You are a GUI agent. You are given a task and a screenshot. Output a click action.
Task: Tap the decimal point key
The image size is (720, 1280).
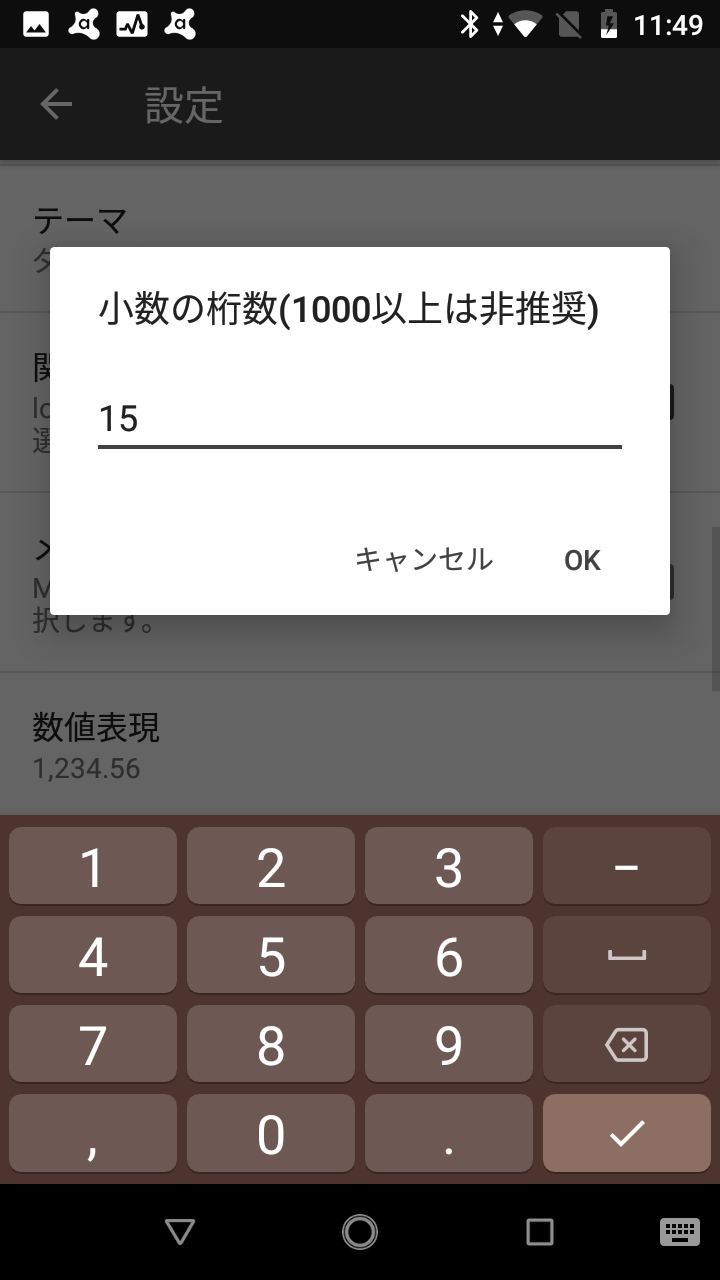(x=448, y=1132)
